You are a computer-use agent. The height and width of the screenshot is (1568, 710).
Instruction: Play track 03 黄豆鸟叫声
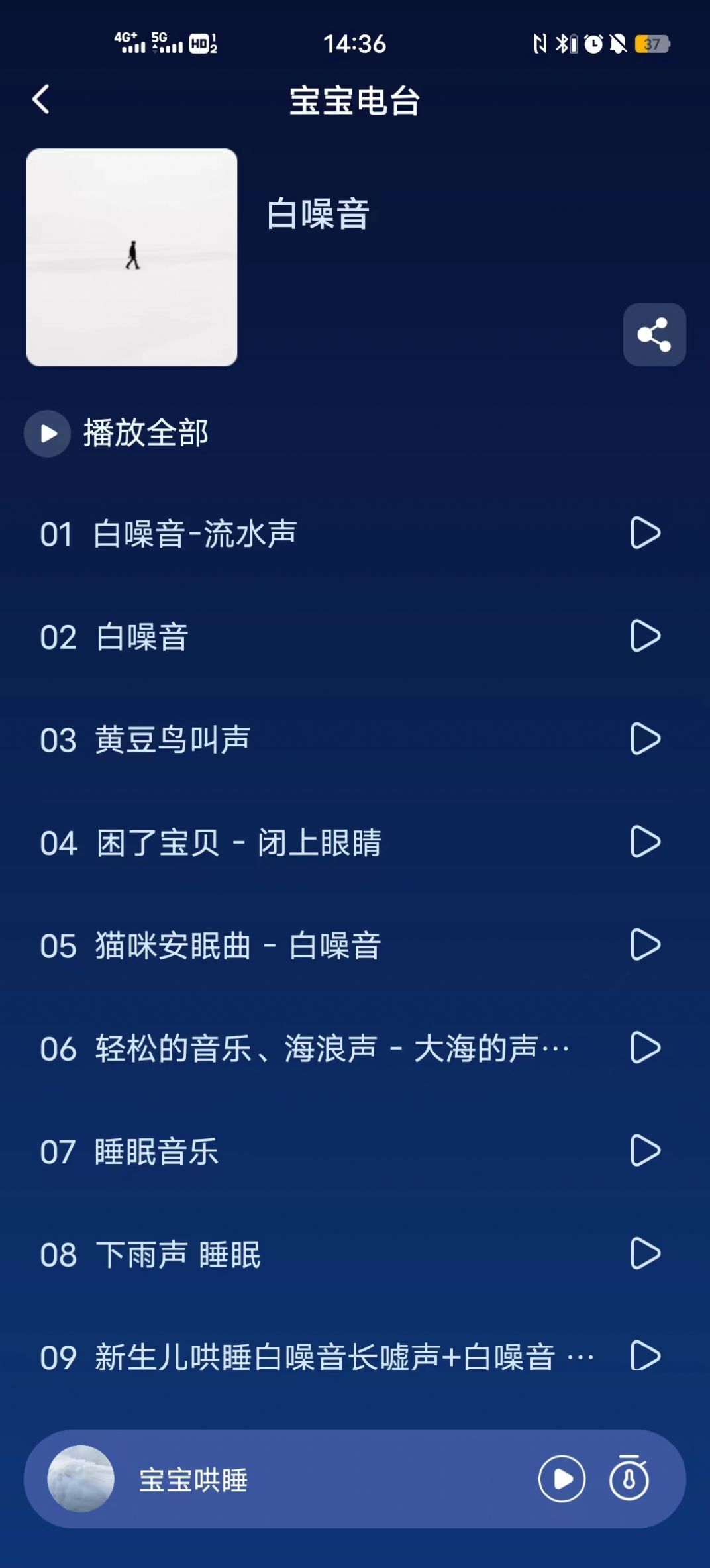(x=644, y=740)
